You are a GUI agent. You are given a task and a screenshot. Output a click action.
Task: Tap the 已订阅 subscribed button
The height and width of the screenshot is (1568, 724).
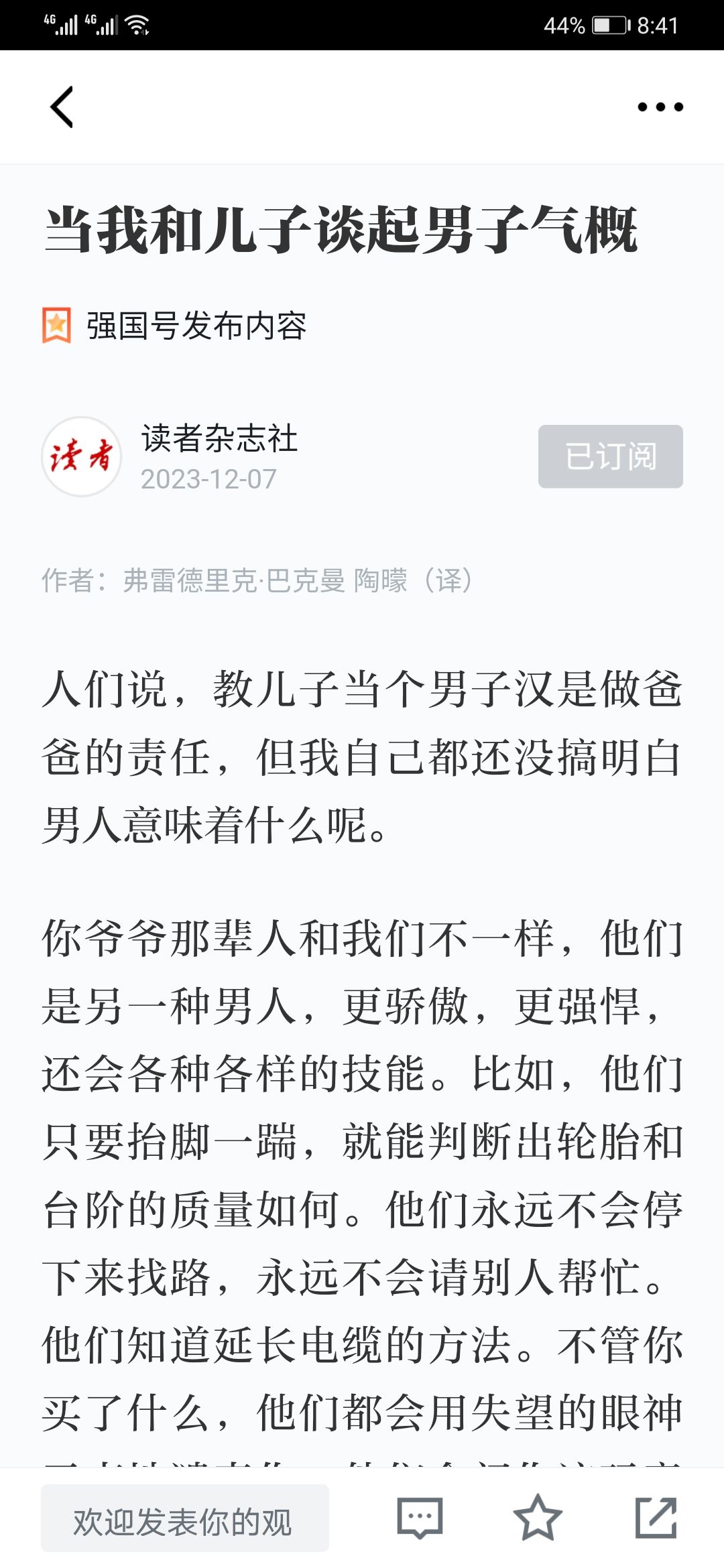click(x=611, y=456)
